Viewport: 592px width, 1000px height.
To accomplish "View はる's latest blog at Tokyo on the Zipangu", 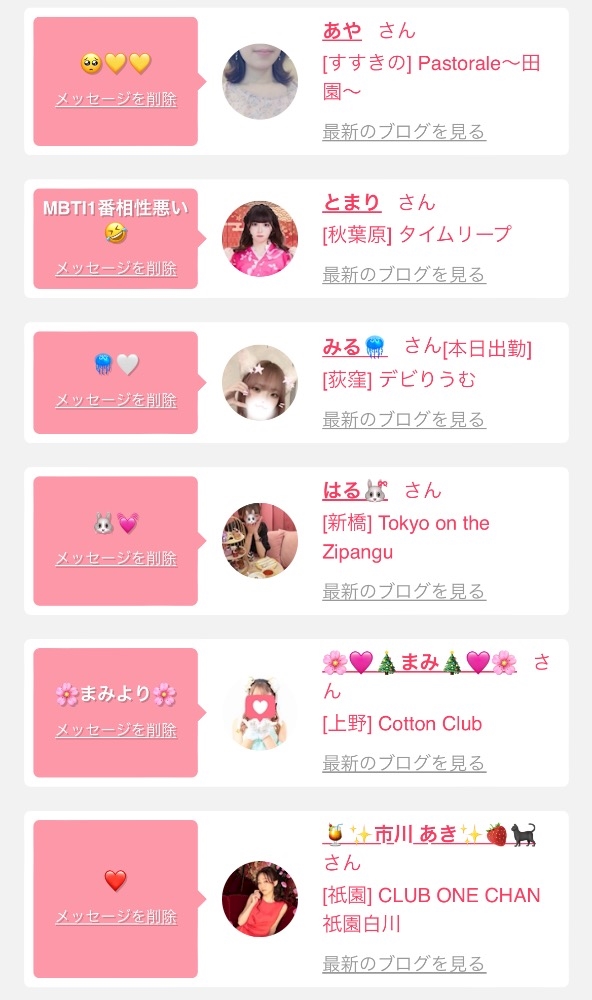I will (x=404, y=591).
